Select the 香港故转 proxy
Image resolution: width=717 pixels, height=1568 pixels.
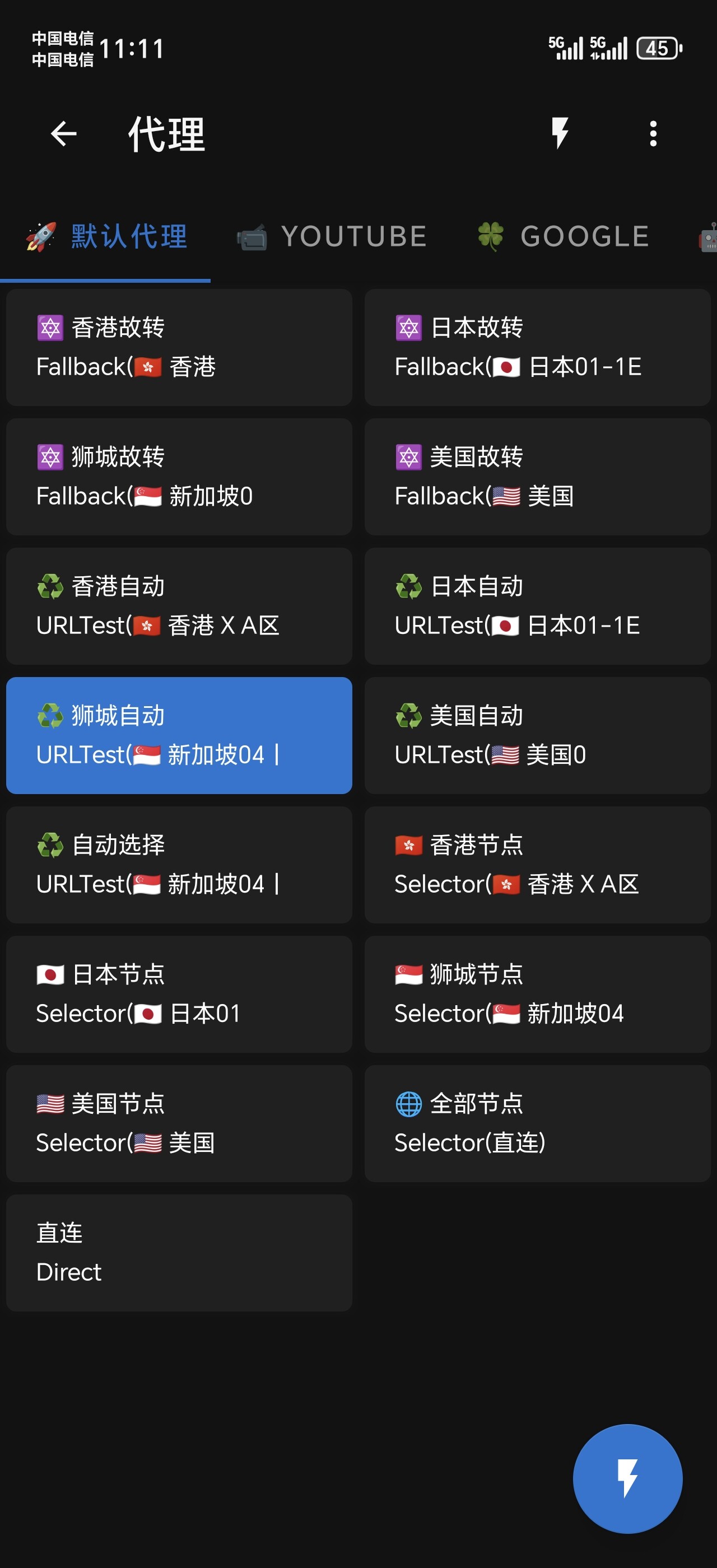(x=179, y=348)
